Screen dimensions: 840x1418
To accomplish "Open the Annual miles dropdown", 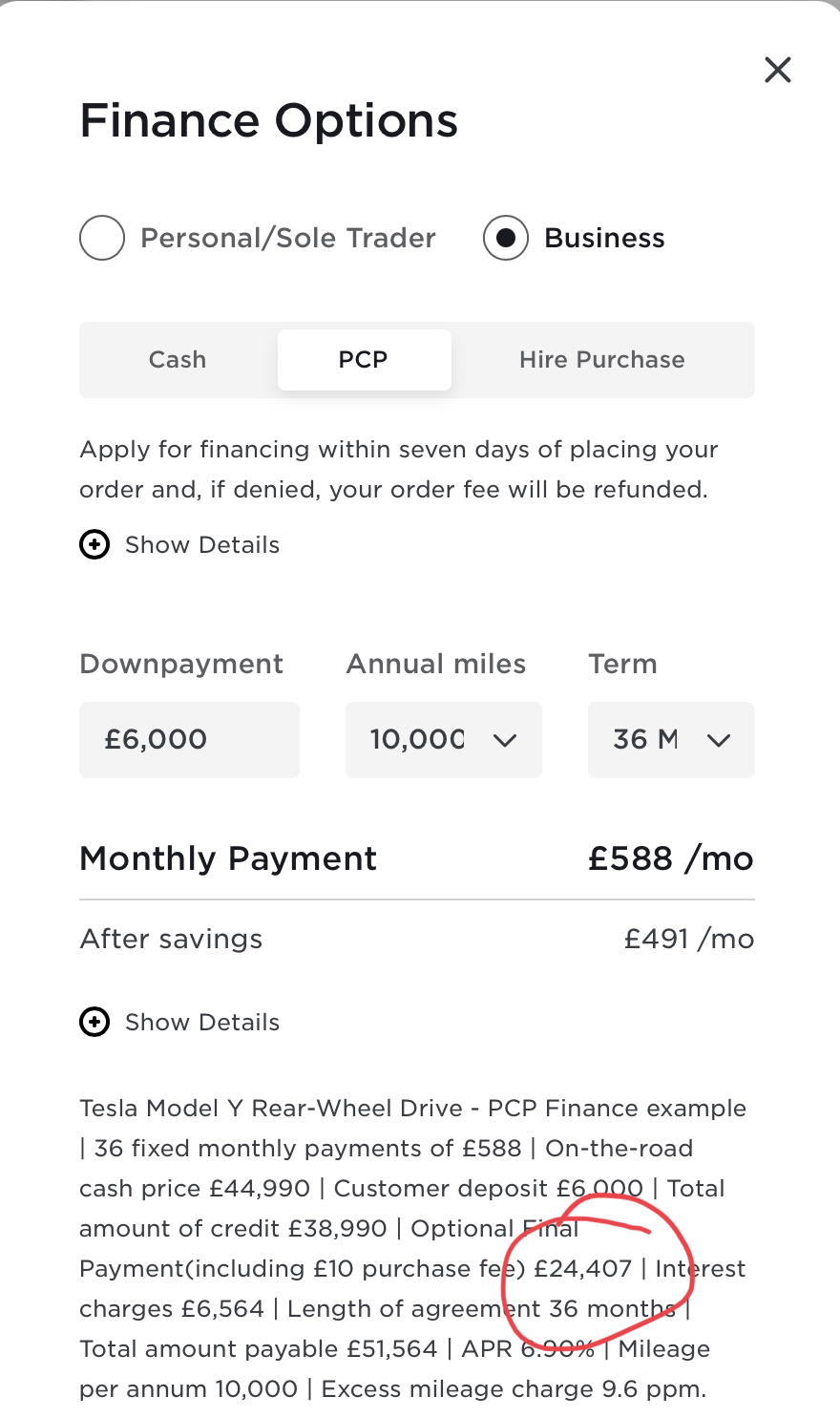I will [x=444, y=740].
